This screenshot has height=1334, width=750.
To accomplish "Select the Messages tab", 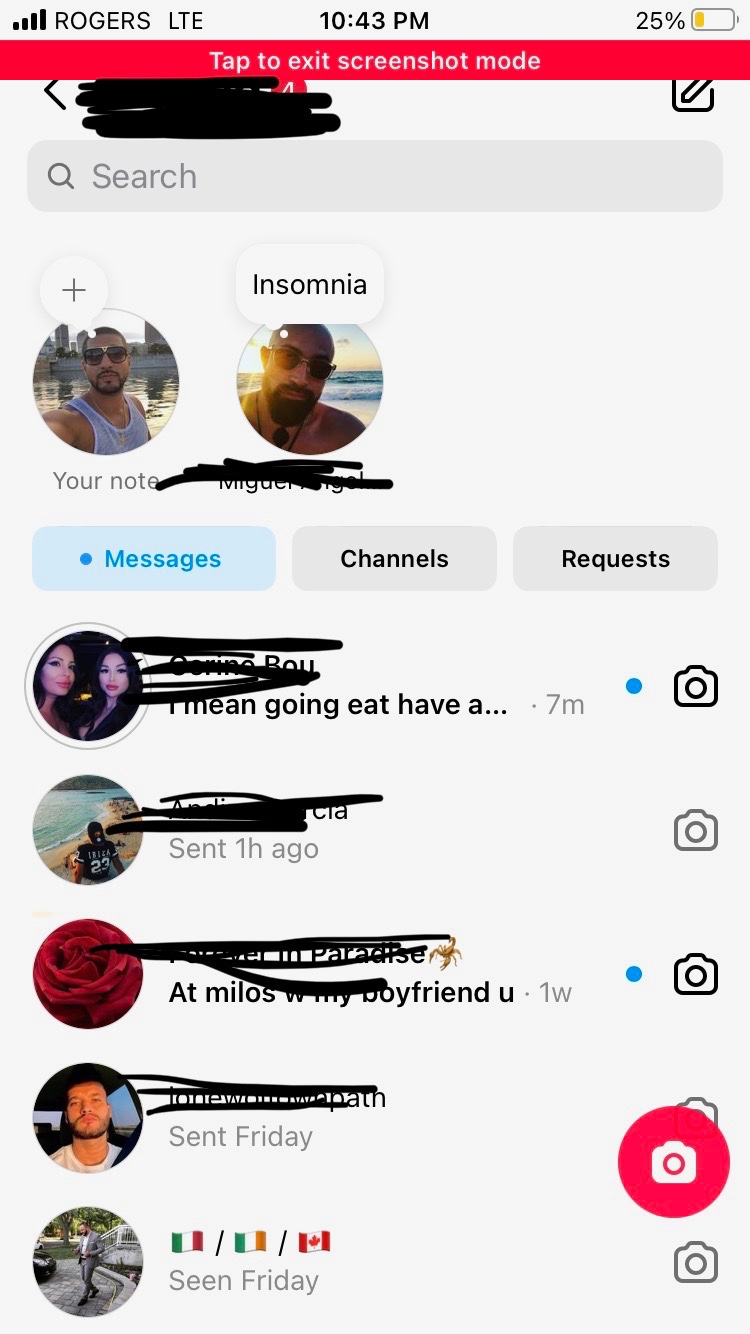I will (154, 559).
